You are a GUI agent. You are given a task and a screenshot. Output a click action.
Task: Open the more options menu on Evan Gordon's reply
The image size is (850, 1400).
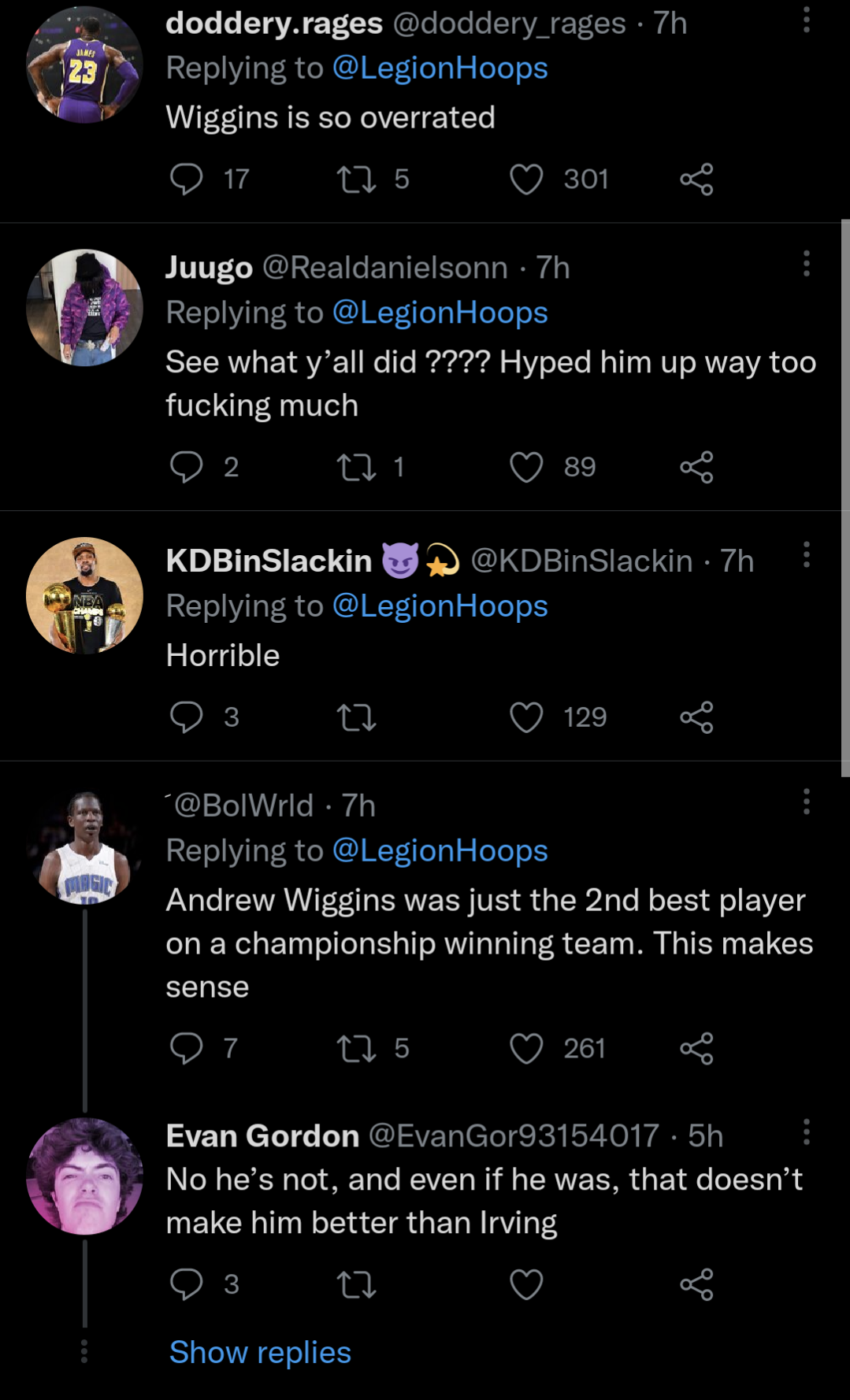pos(805,1131)
